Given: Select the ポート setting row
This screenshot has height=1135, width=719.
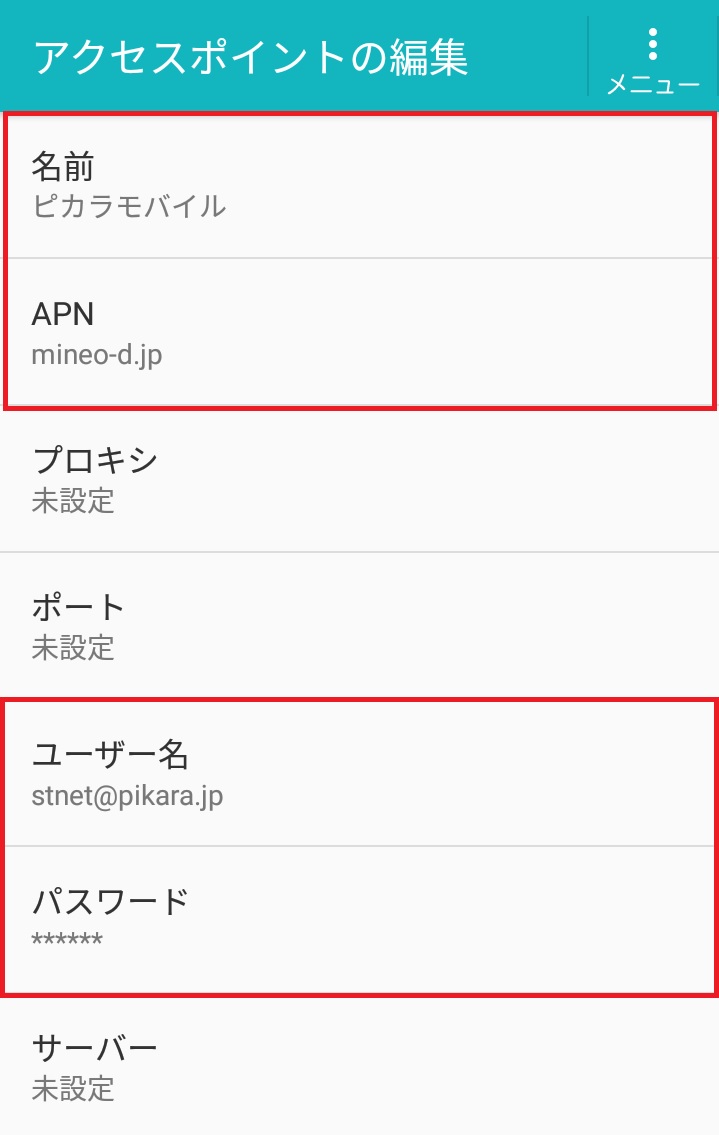Looking at the screenshot, I should tap(359, 626).
